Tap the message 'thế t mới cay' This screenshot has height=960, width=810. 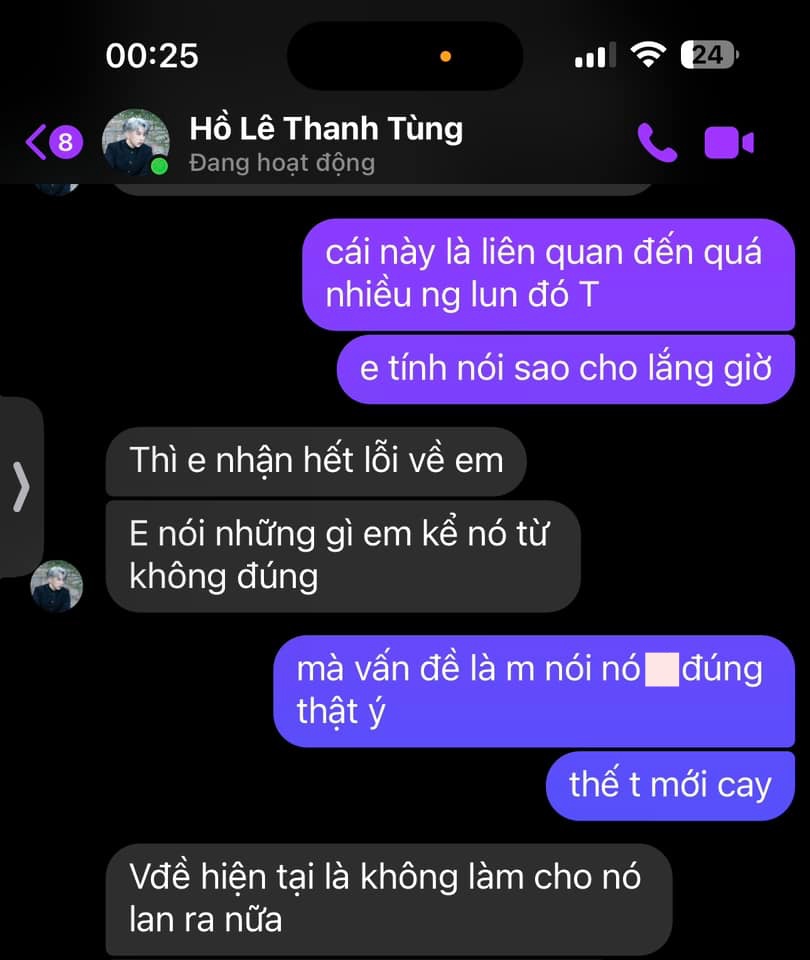pos(668,785)
